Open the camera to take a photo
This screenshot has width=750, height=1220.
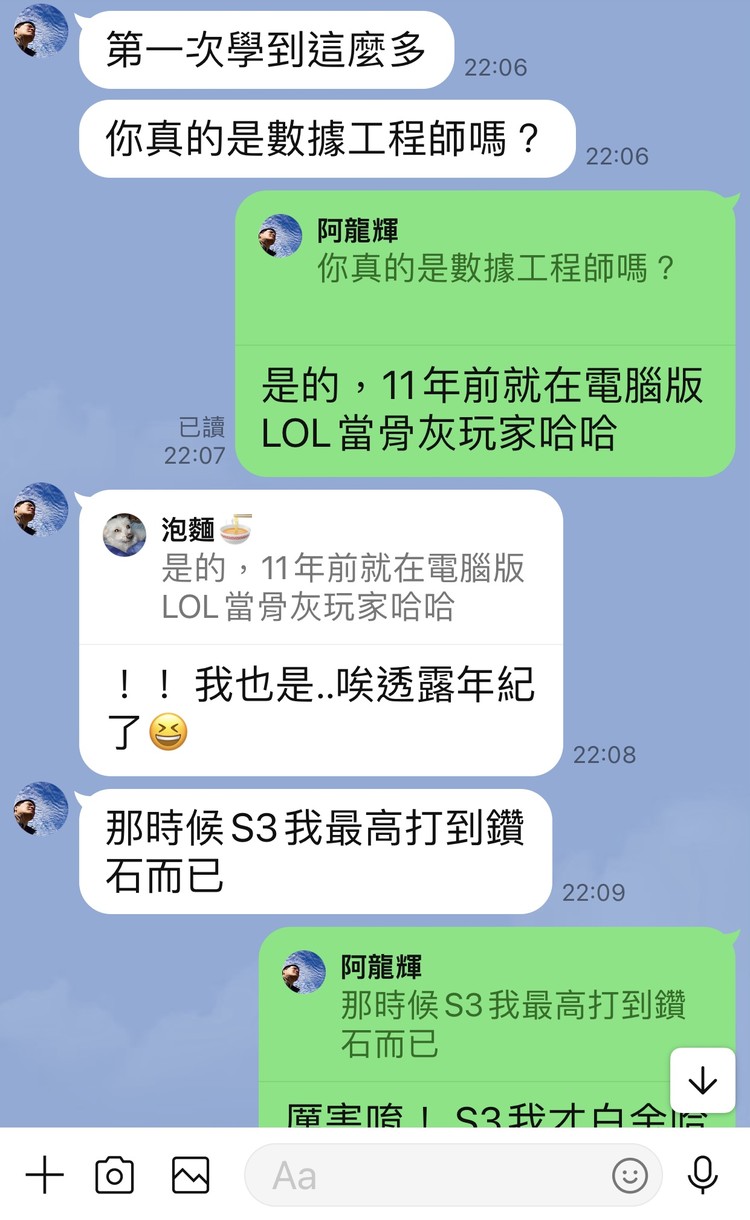[x=113, y=1176]
